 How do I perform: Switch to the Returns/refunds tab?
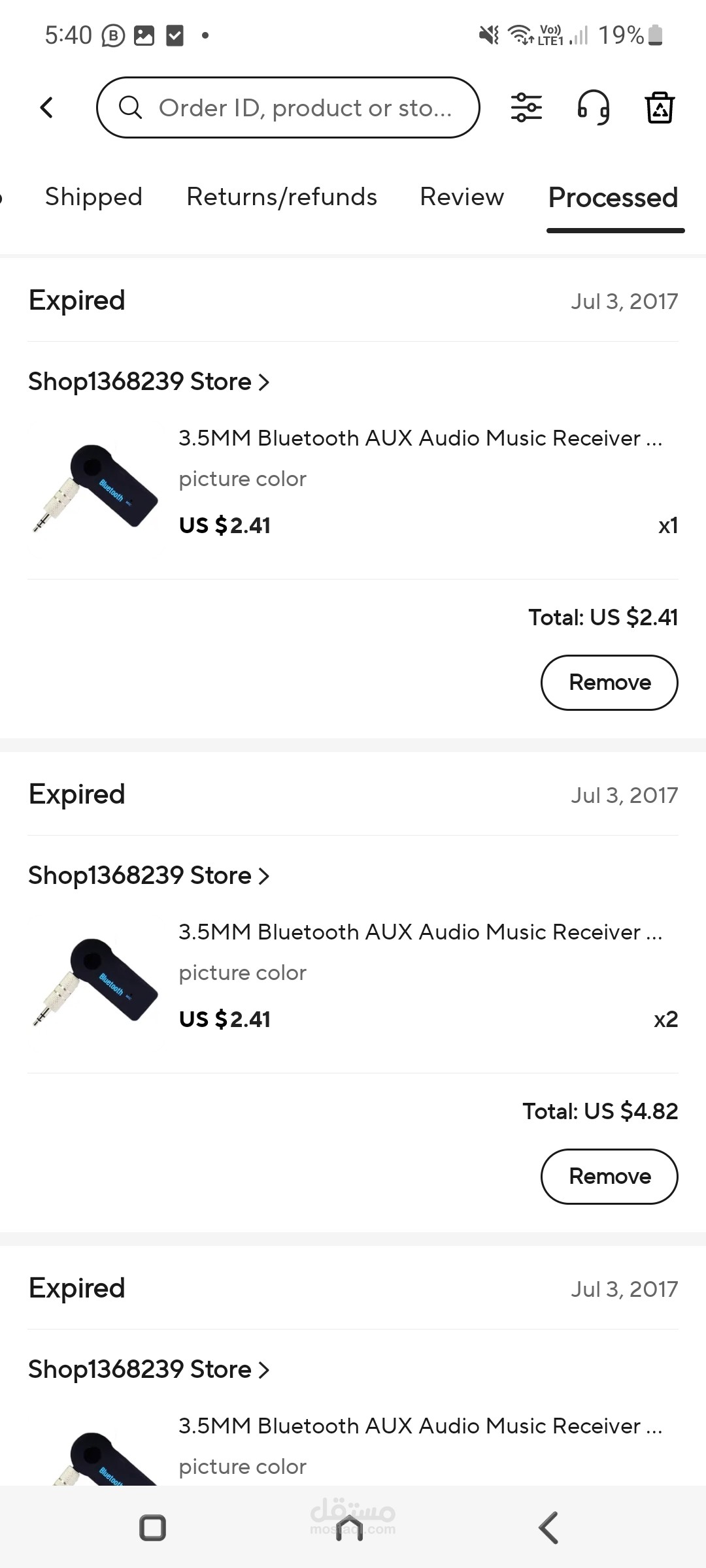point(282,197)
